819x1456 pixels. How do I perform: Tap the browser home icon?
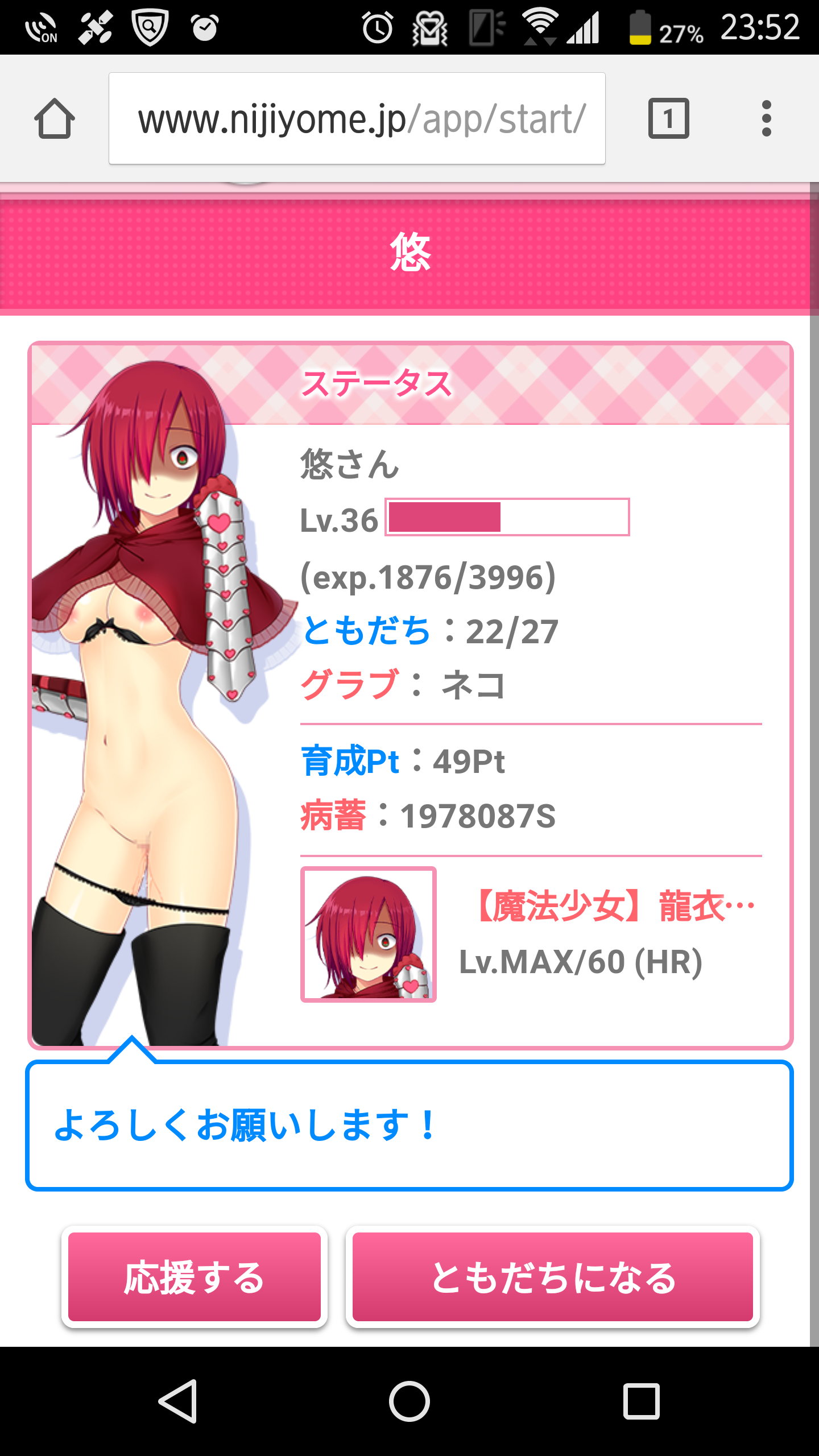coord(55,119)
